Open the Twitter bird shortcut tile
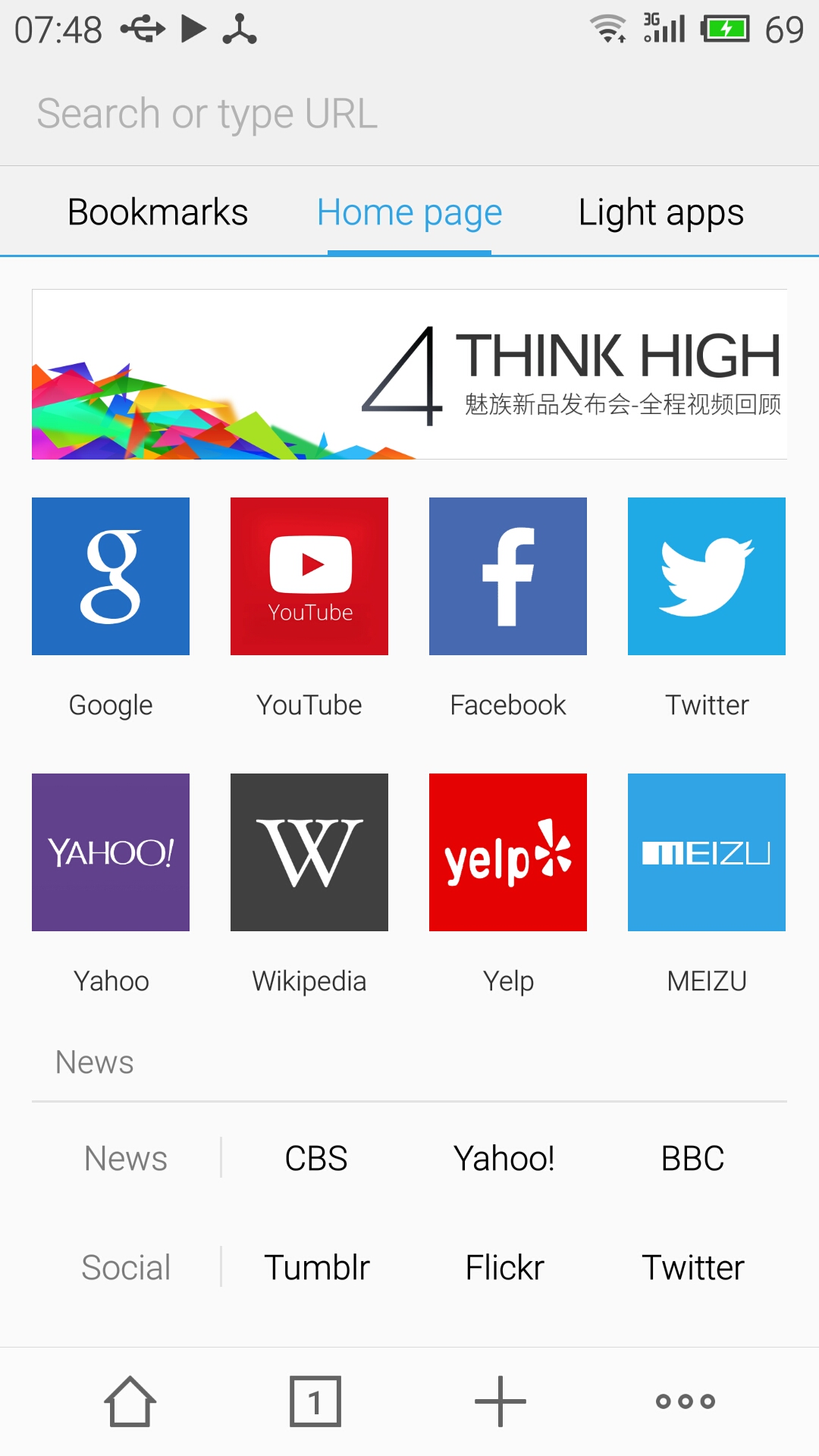This screenshot has width=819, height=1456. (707, 576)
